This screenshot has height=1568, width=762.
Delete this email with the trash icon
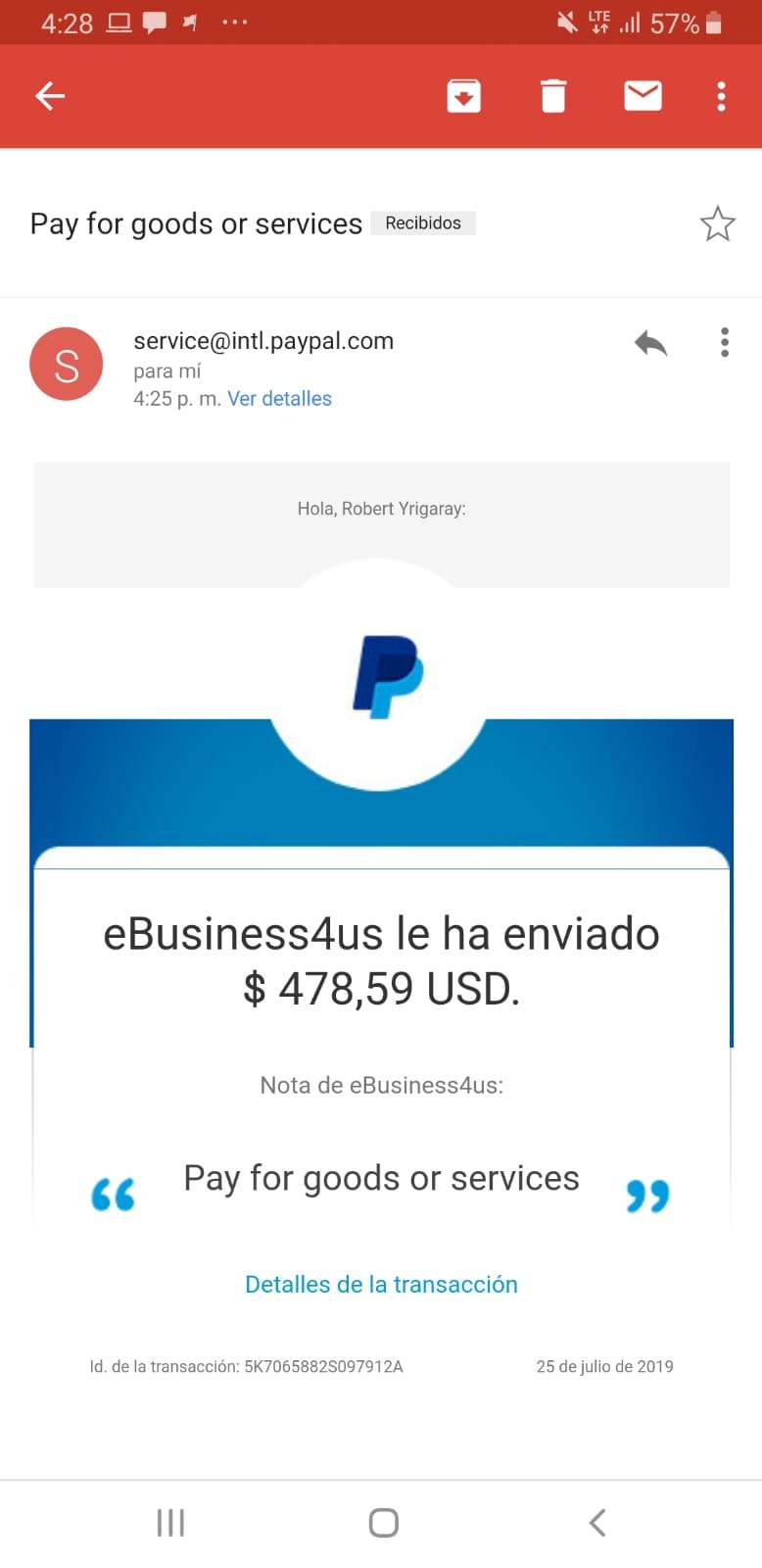coord(553,96)
